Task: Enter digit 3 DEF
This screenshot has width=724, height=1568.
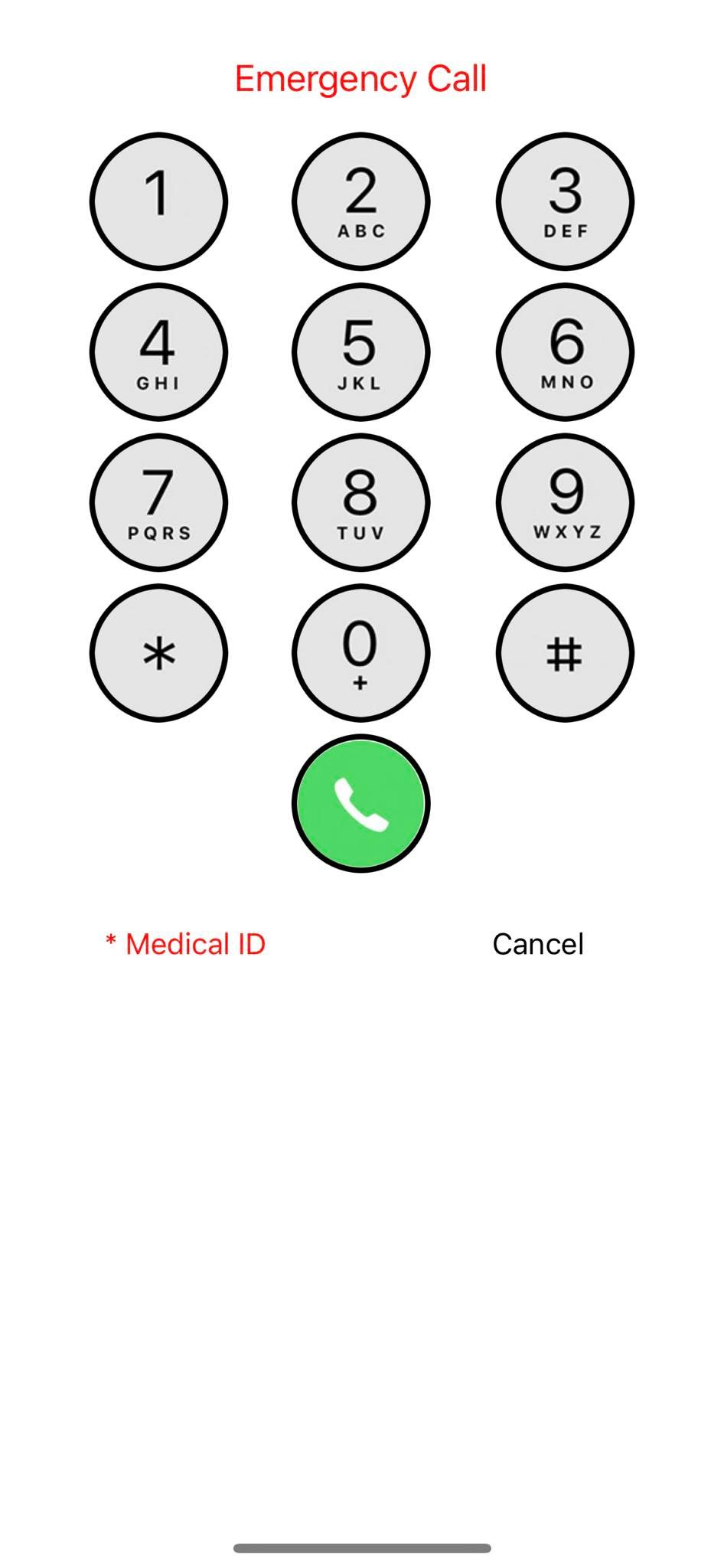Action: [x=565, y=201]
